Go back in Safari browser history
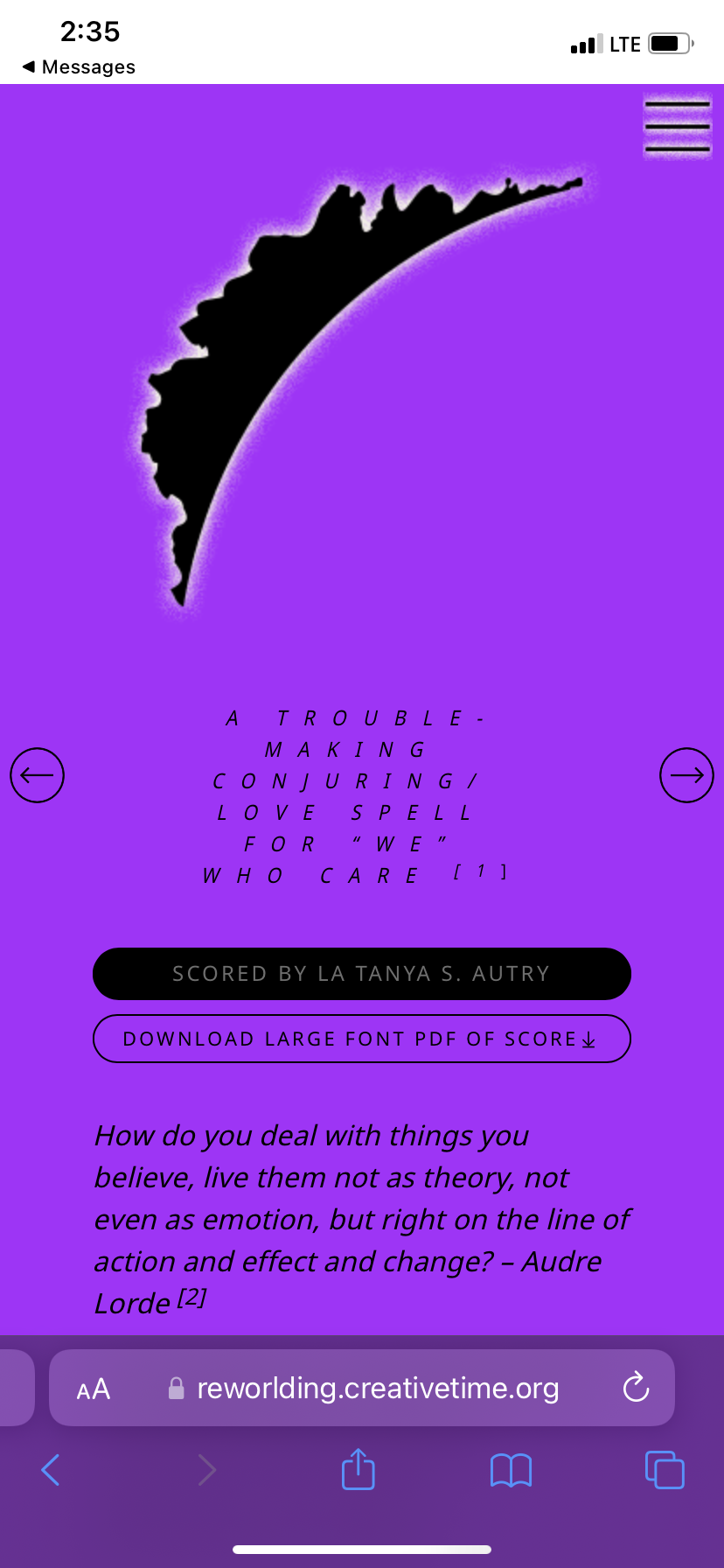This screenshot has width=724, height=1568. (51, 1470)
